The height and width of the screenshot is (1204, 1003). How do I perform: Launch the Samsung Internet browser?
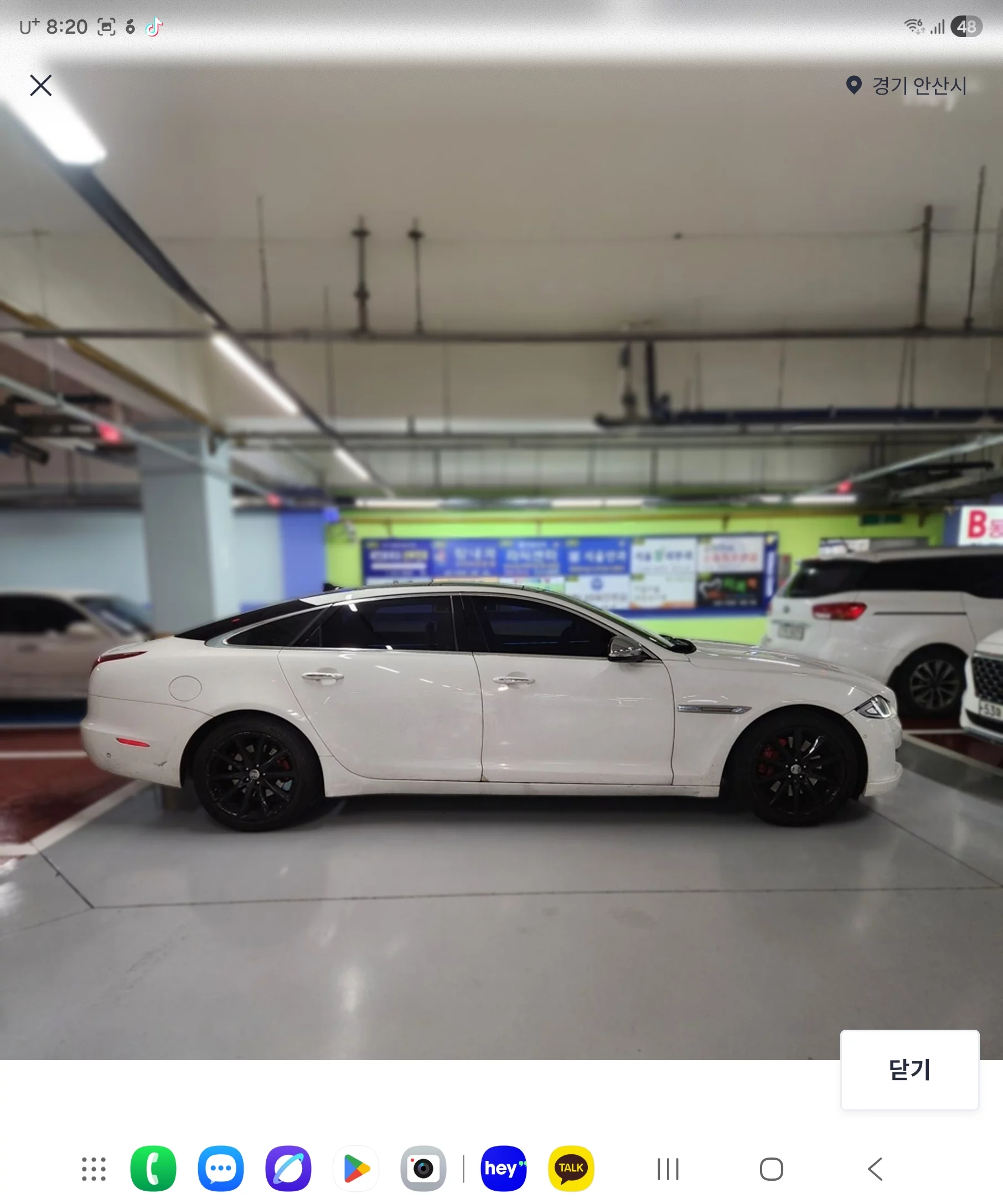(x=288, y=1169)
